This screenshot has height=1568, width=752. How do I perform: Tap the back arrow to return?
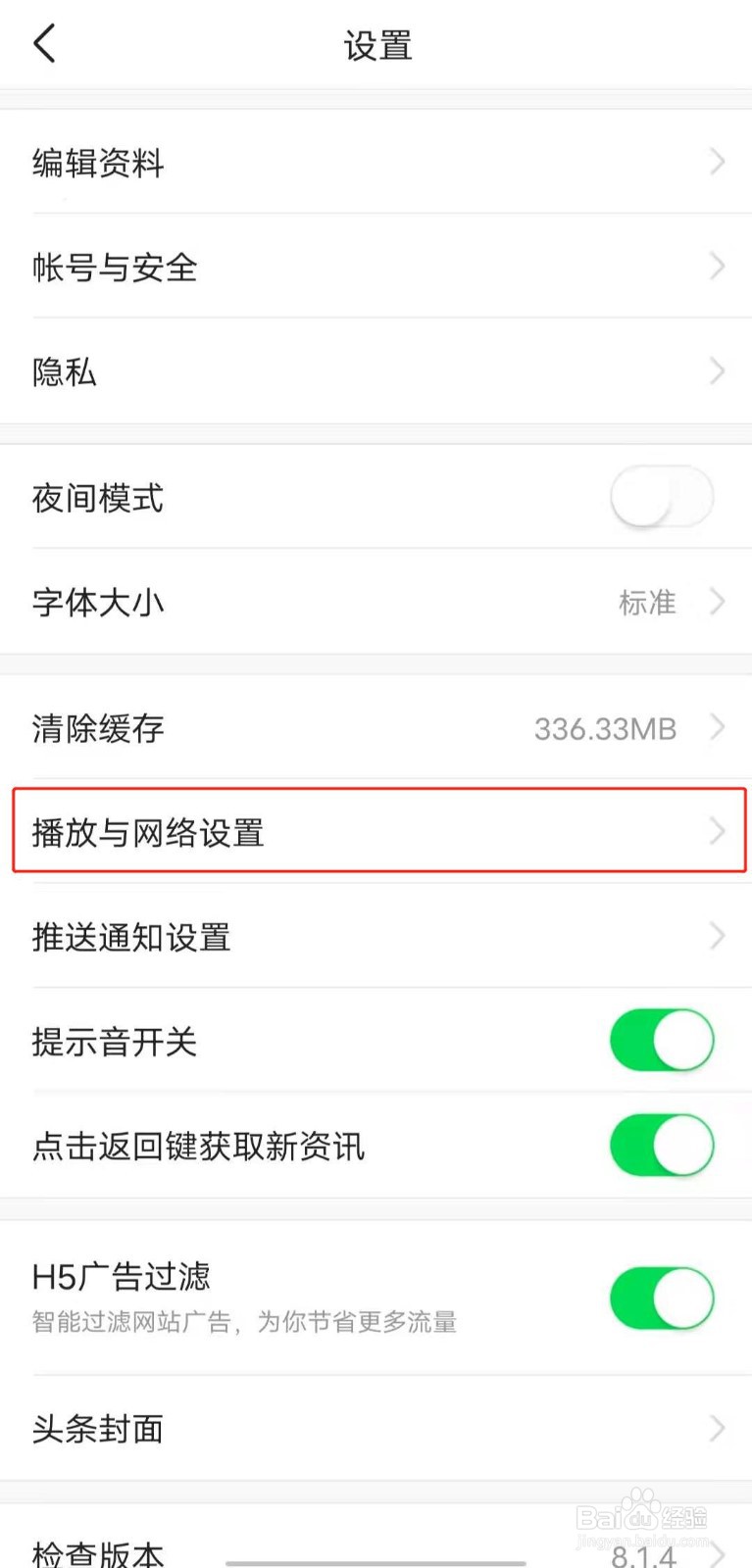click(43, 43)
